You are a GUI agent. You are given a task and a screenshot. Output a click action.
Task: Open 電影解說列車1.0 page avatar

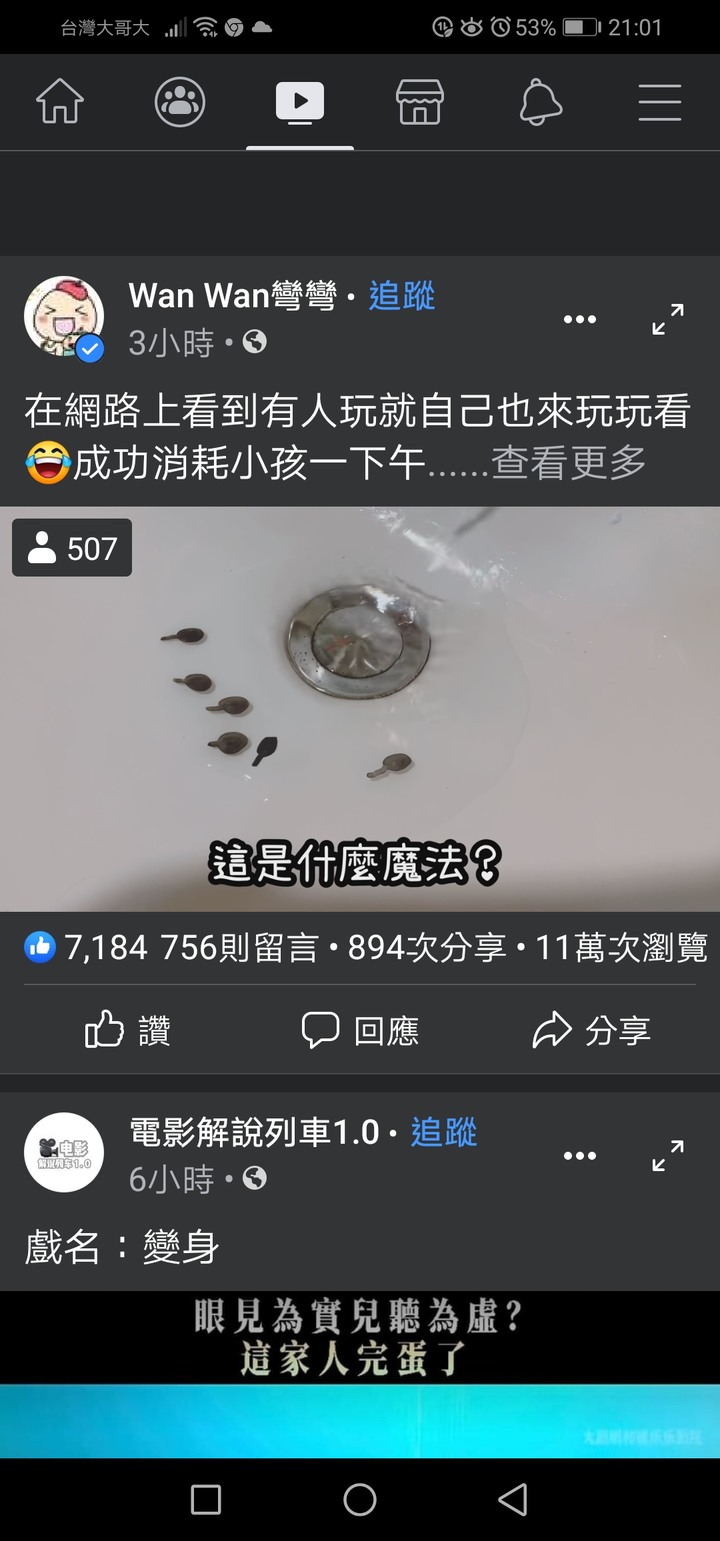tap(64, 1152)
